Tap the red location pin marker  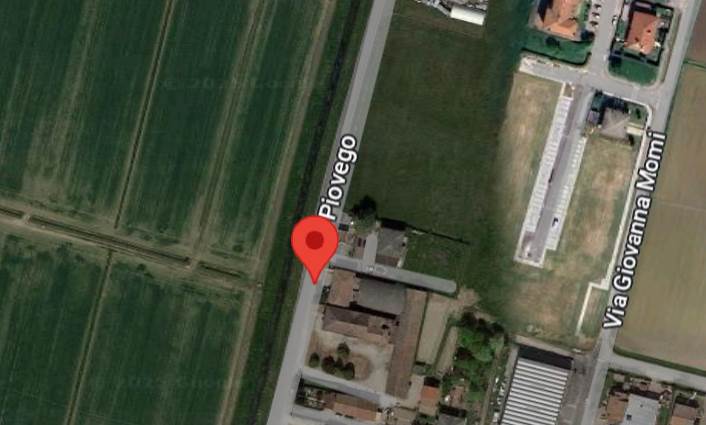click(315, 244)
